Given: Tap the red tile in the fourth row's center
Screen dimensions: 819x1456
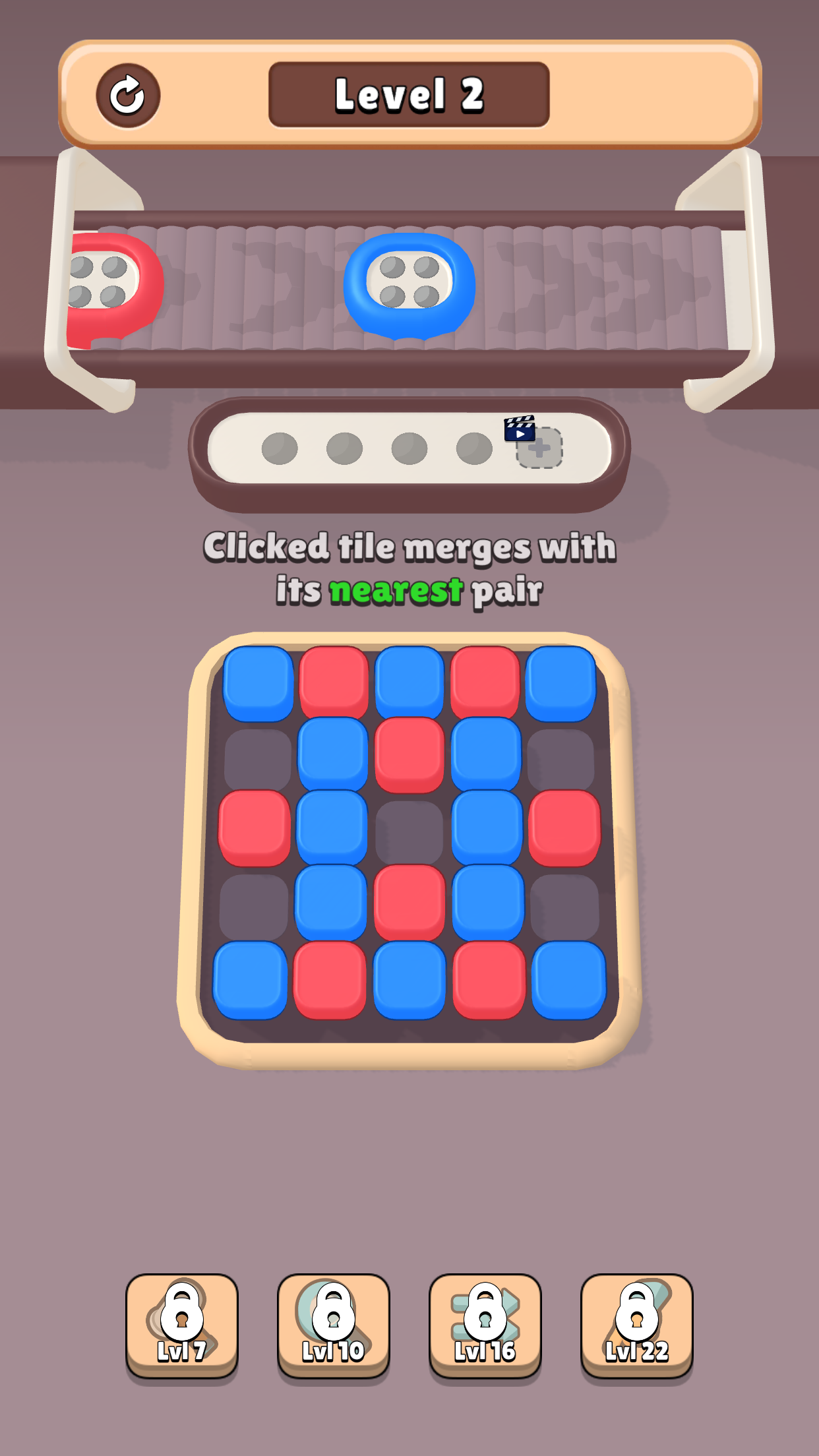Looking at the screenshot, I should click(x=409, y=901).
